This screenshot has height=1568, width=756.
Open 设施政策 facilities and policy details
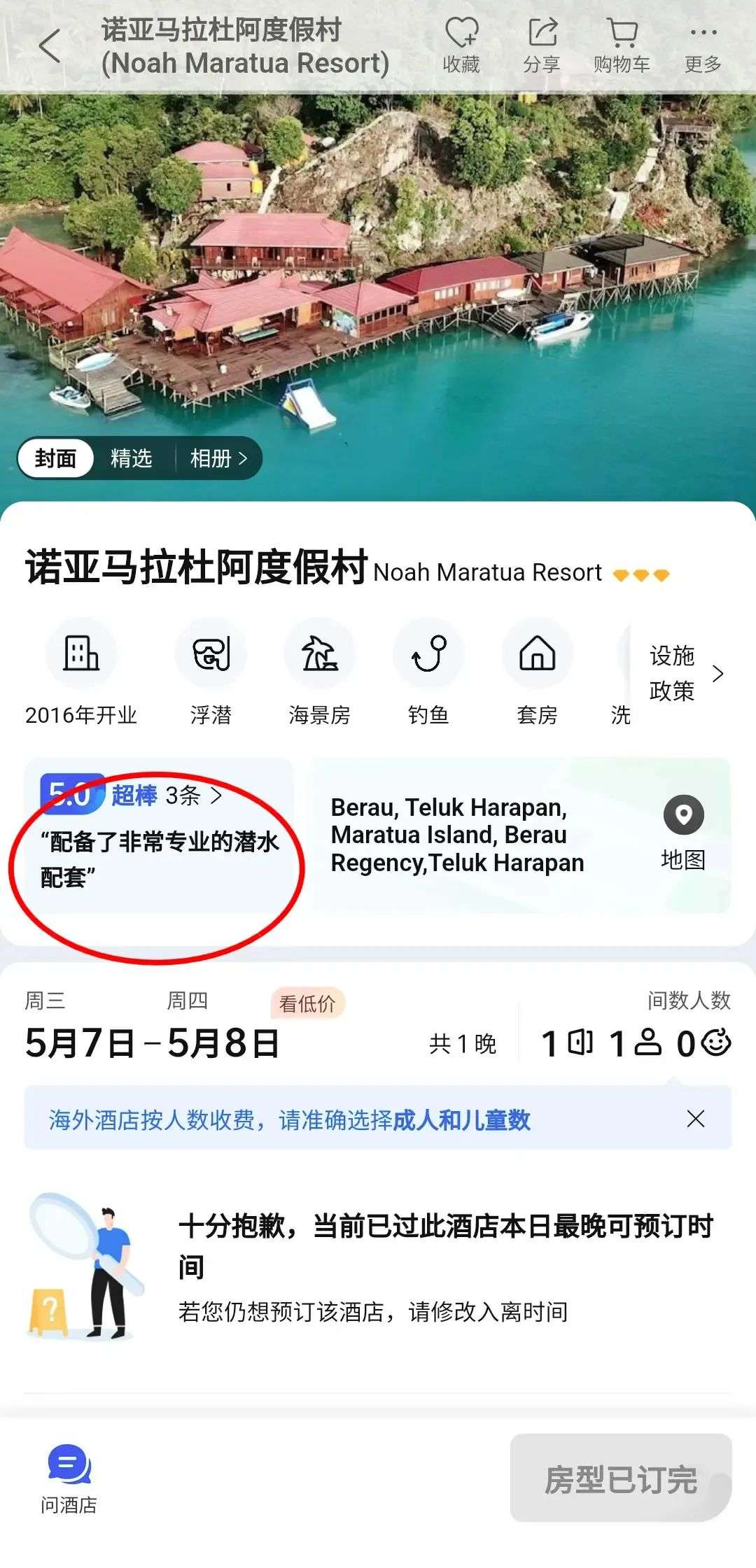pos(684,673)
